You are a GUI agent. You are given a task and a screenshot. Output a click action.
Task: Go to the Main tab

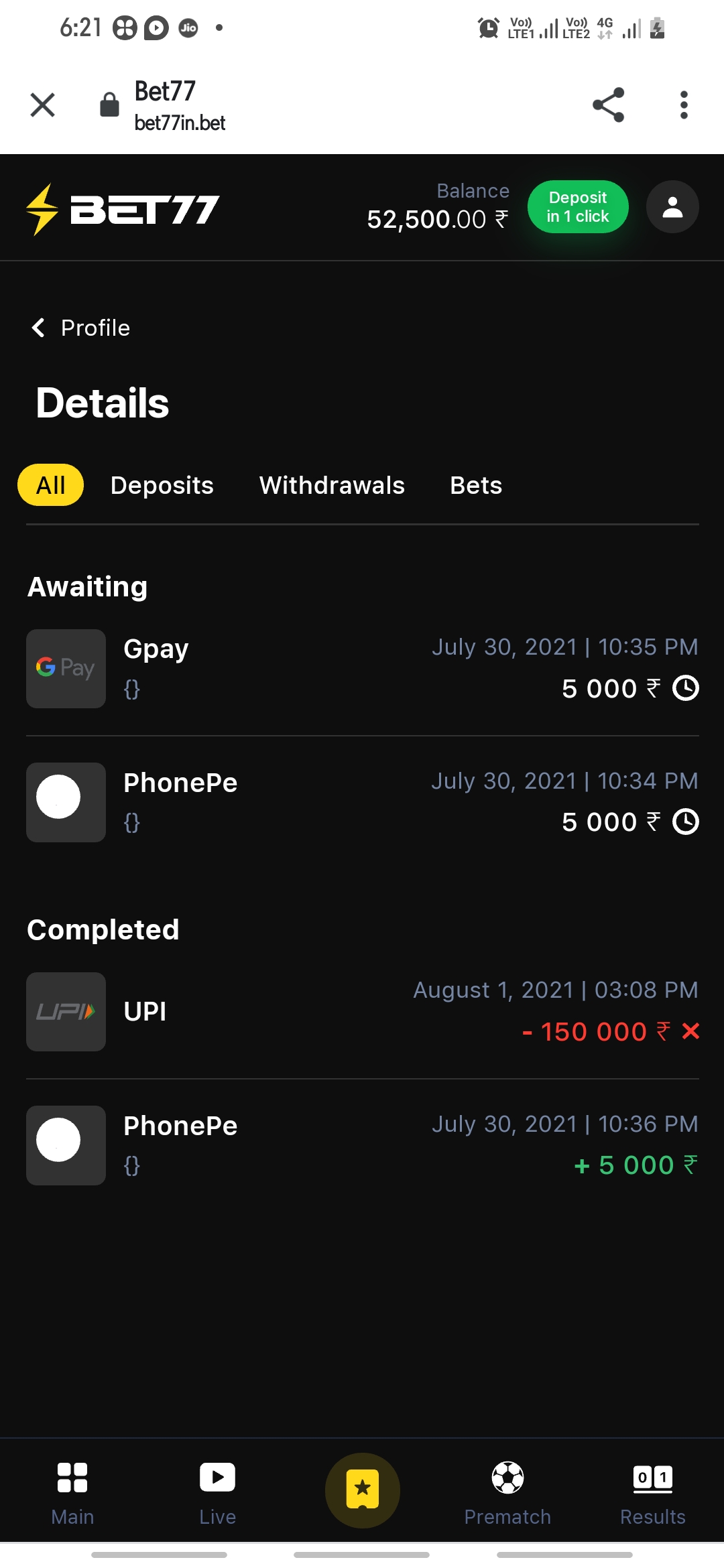click(72, 1490)
